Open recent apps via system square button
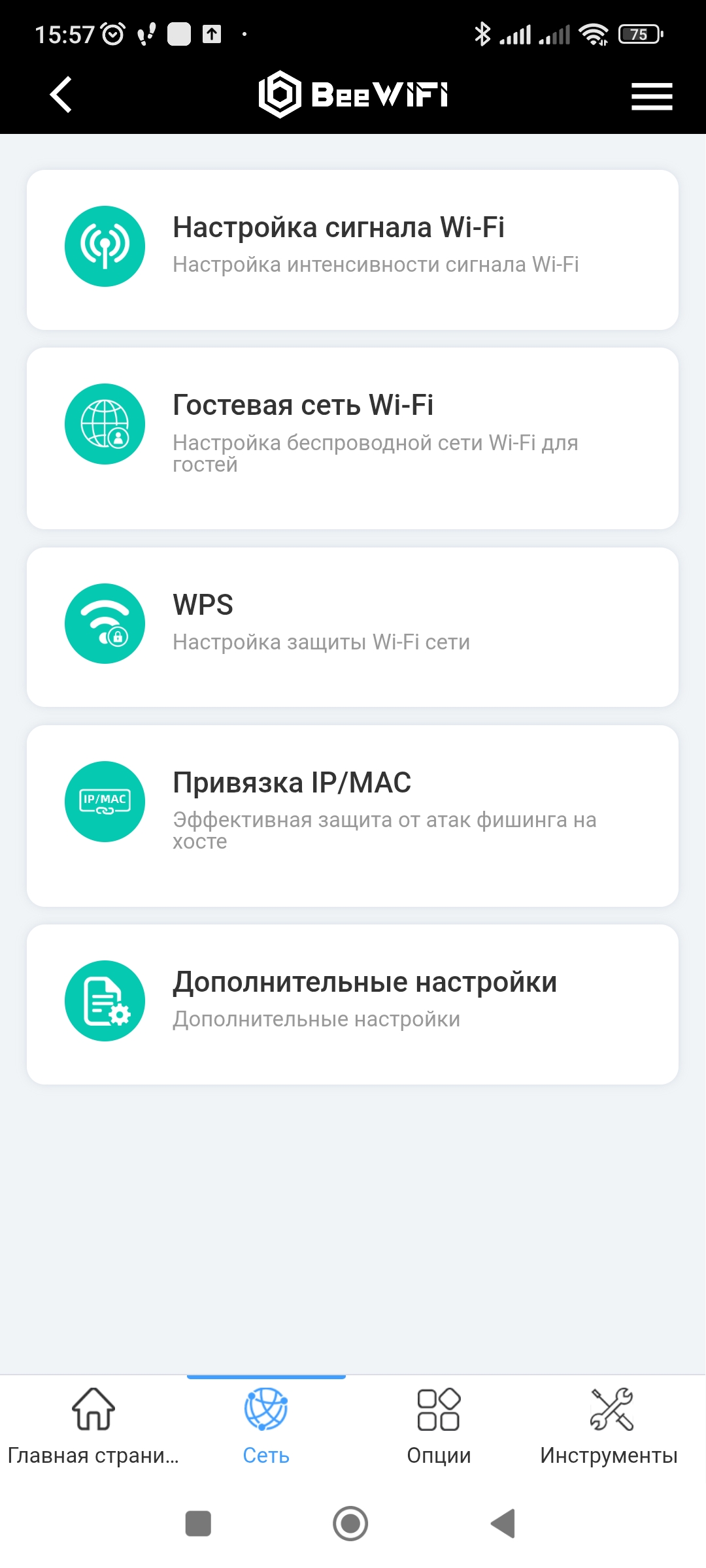706x1568 pixels. click(198, 1524)
